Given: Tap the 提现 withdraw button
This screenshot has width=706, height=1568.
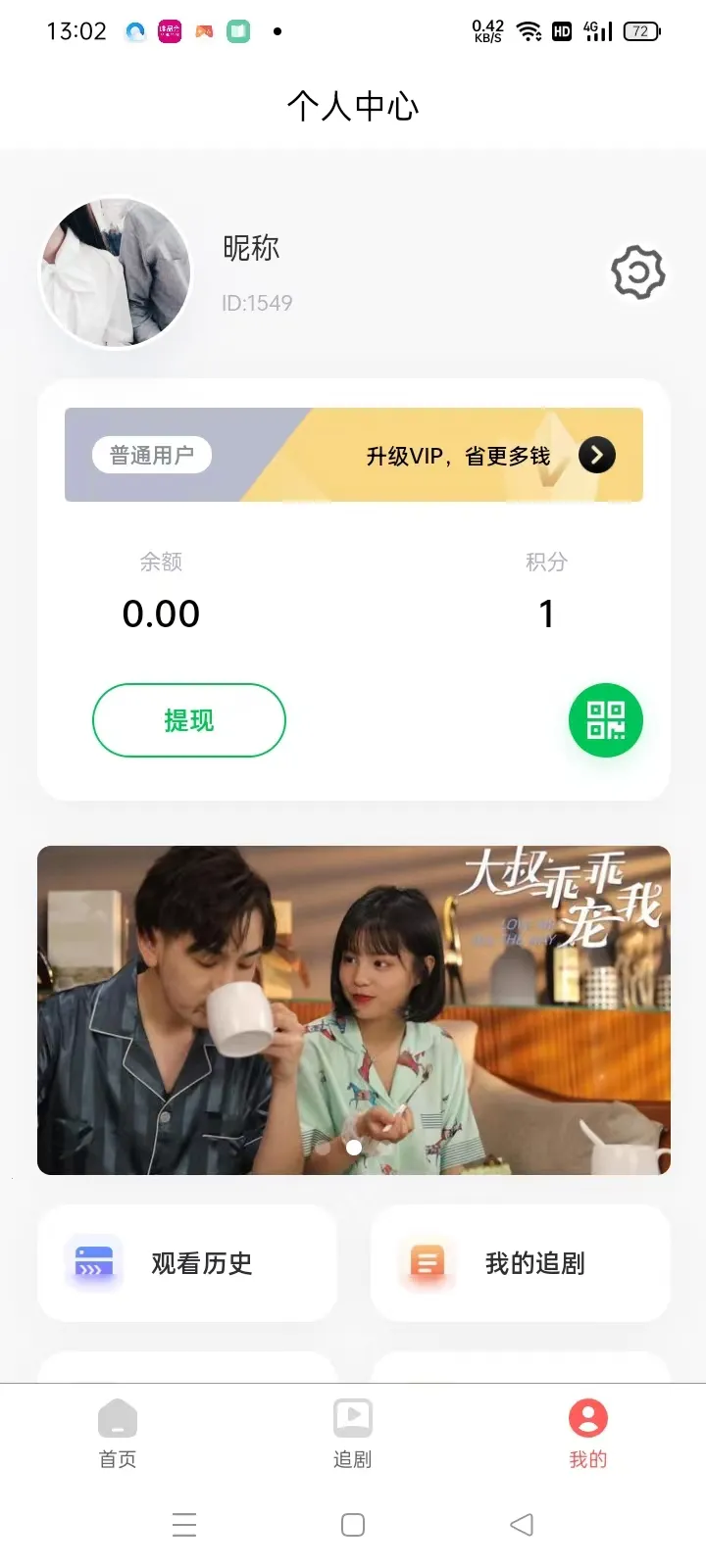Looking at the screenshot, I should pos(189,720).
